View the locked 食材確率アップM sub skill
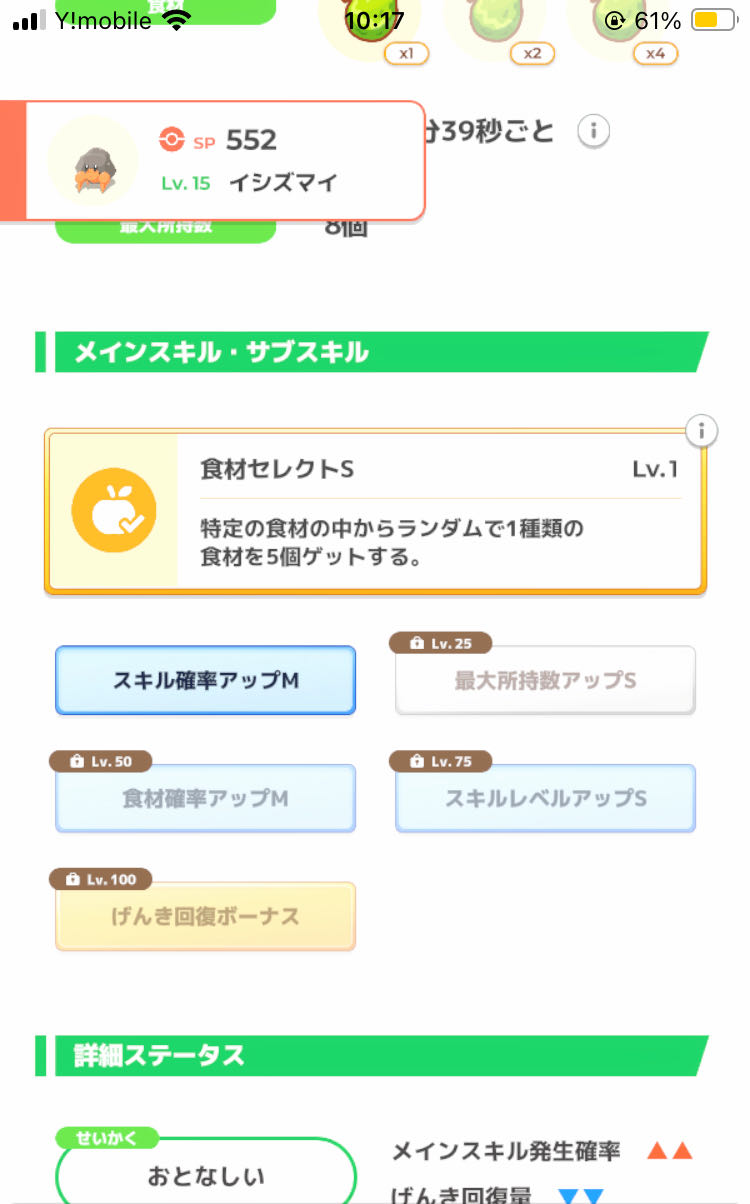The width and height of the screenshot is (750, 1204). point(205,798)
